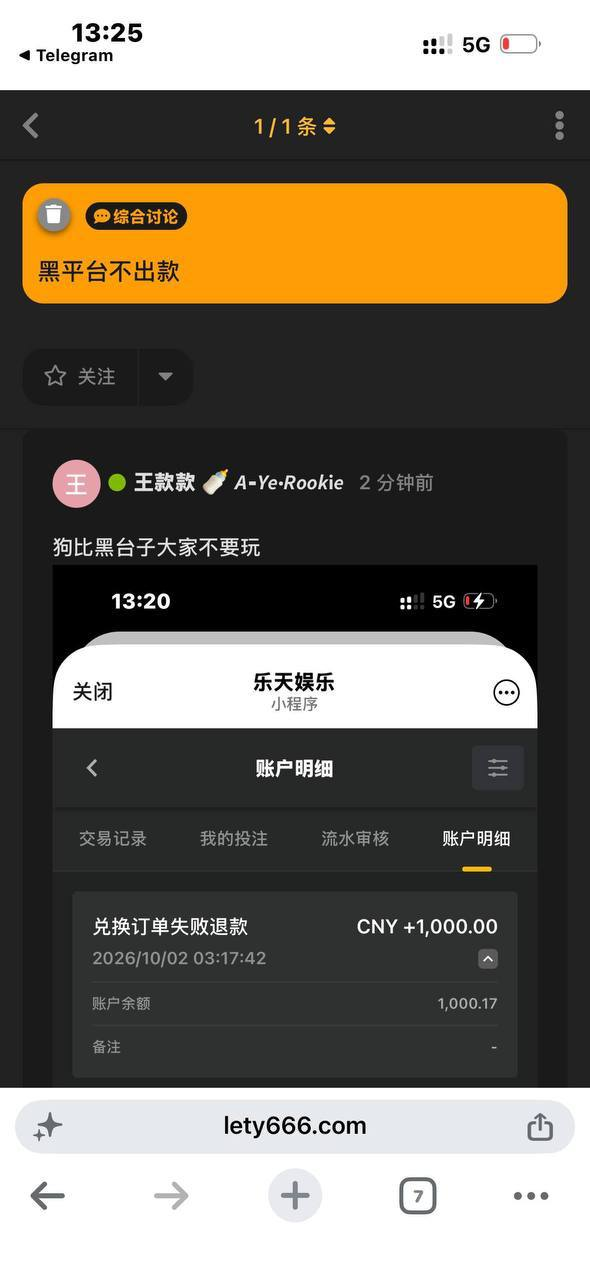The width and height of the screenshot is (590, 1280).
Task: Show the 7 open tabs
Action: point(418,1196)
